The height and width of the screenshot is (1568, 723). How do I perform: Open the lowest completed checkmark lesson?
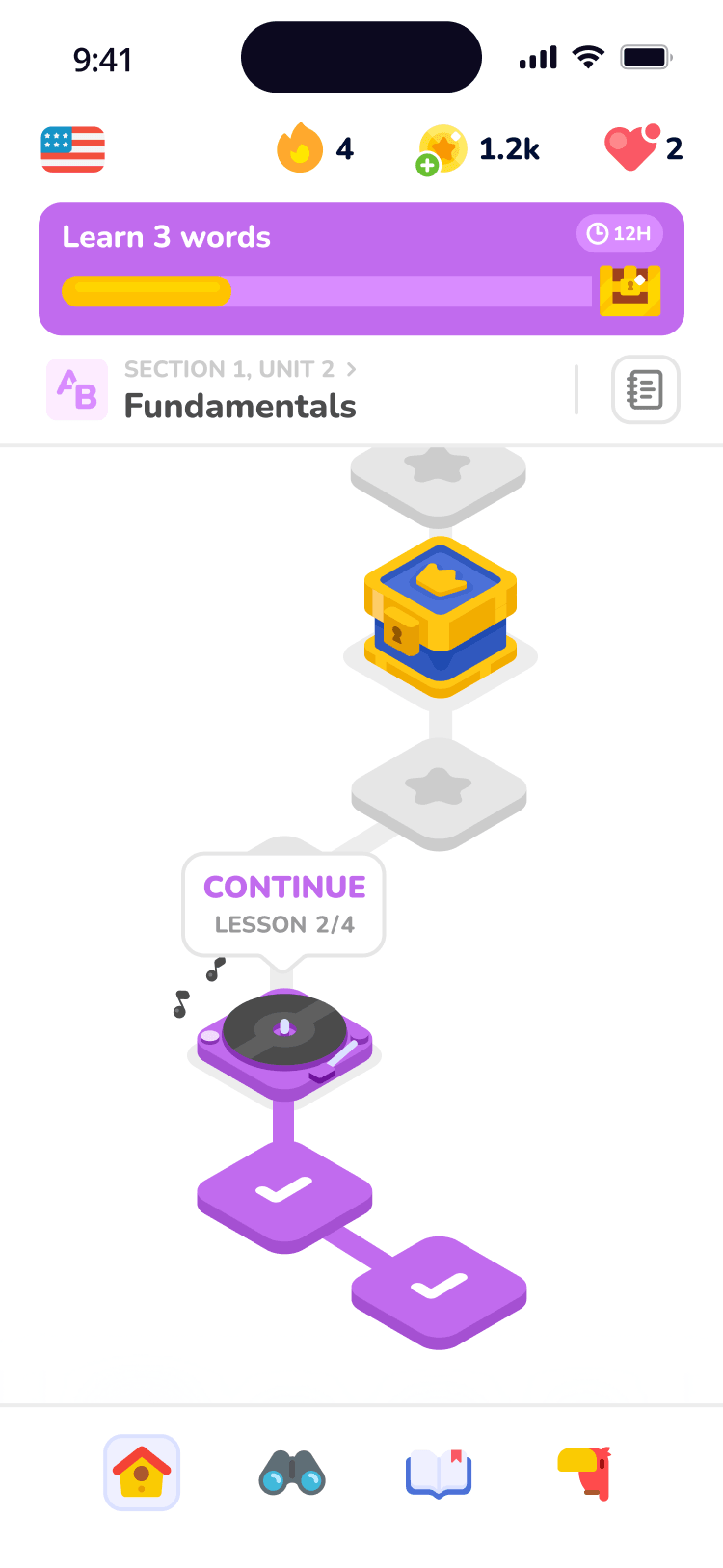pos(439,1288)
